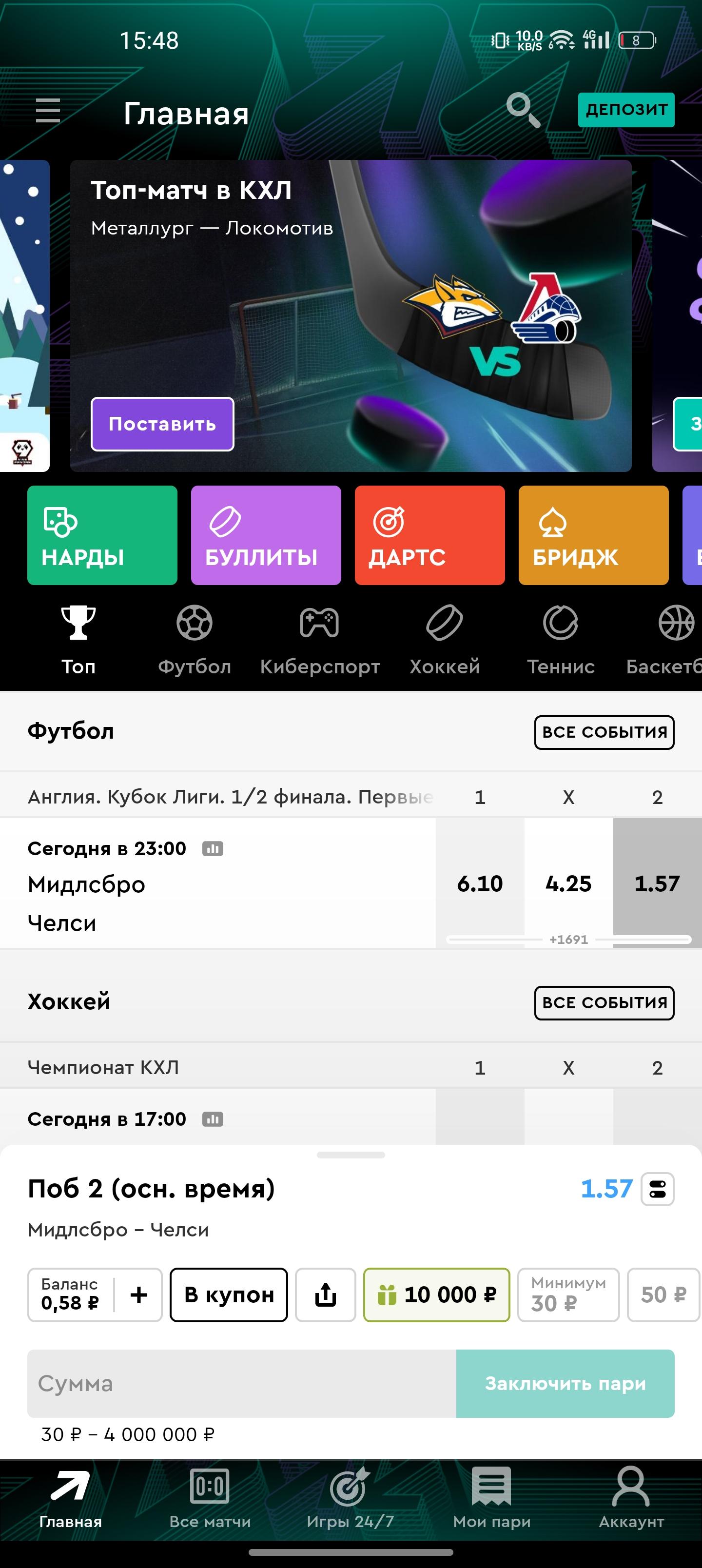
Task: Go to the Аккаунт tab
Action: coord(631,1498)
